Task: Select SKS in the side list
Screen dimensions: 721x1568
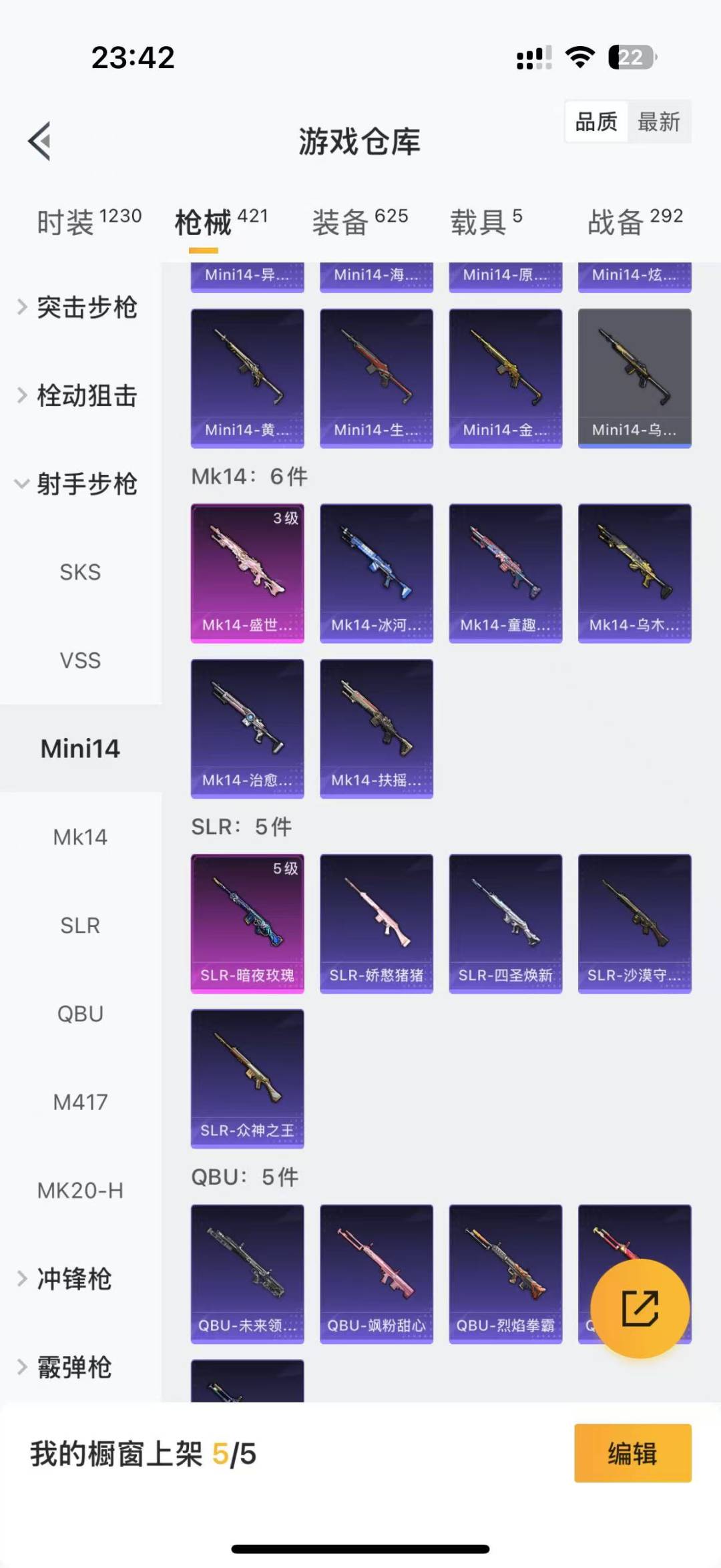Action: [80, 572]
